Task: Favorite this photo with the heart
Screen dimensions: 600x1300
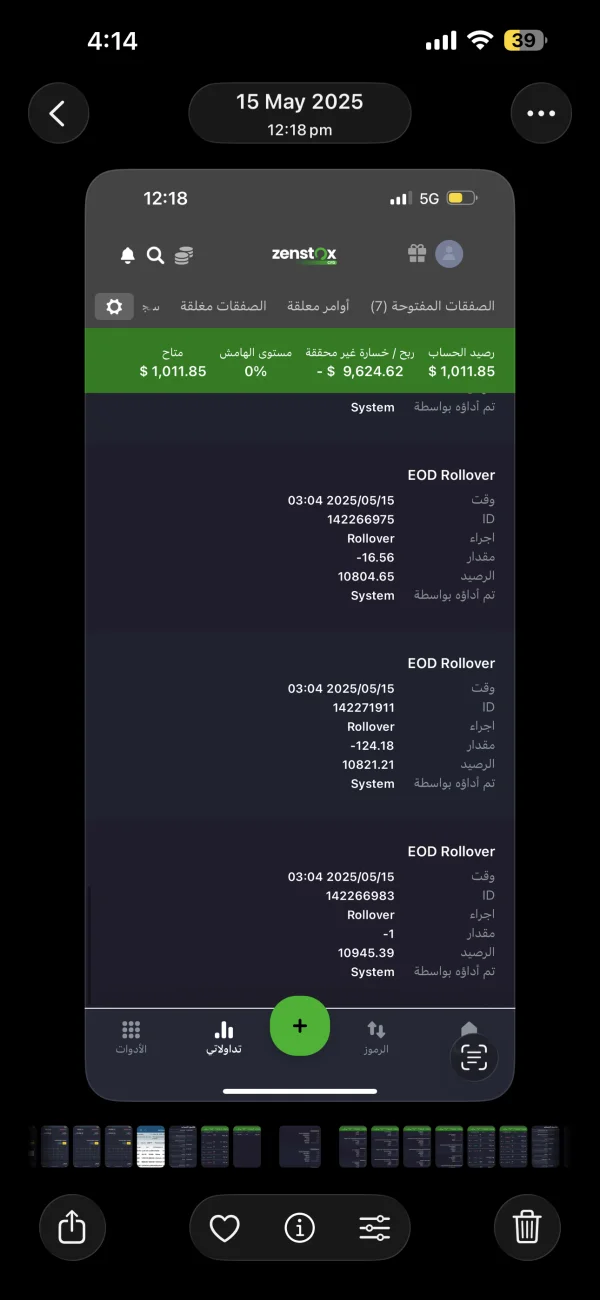Action: [x=225, y=1227]
